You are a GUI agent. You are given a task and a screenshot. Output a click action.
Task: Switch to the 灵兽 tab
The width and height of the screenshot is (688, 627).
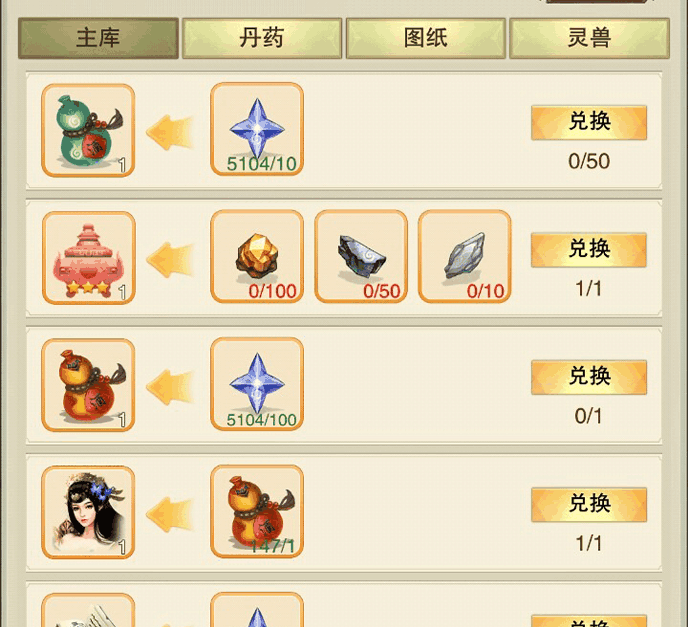click(x=589, y=39)
